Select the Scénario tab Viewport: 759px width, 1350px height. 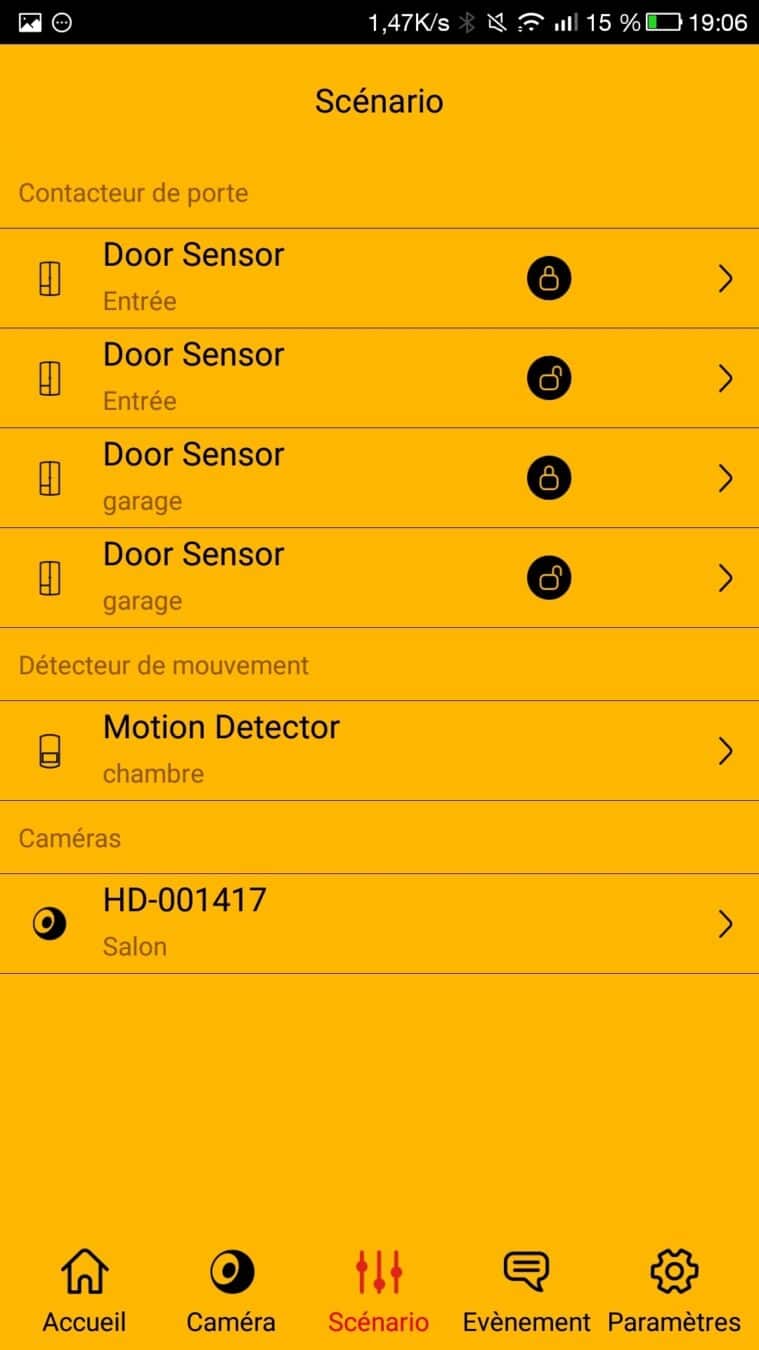(x=379, y=1291)
